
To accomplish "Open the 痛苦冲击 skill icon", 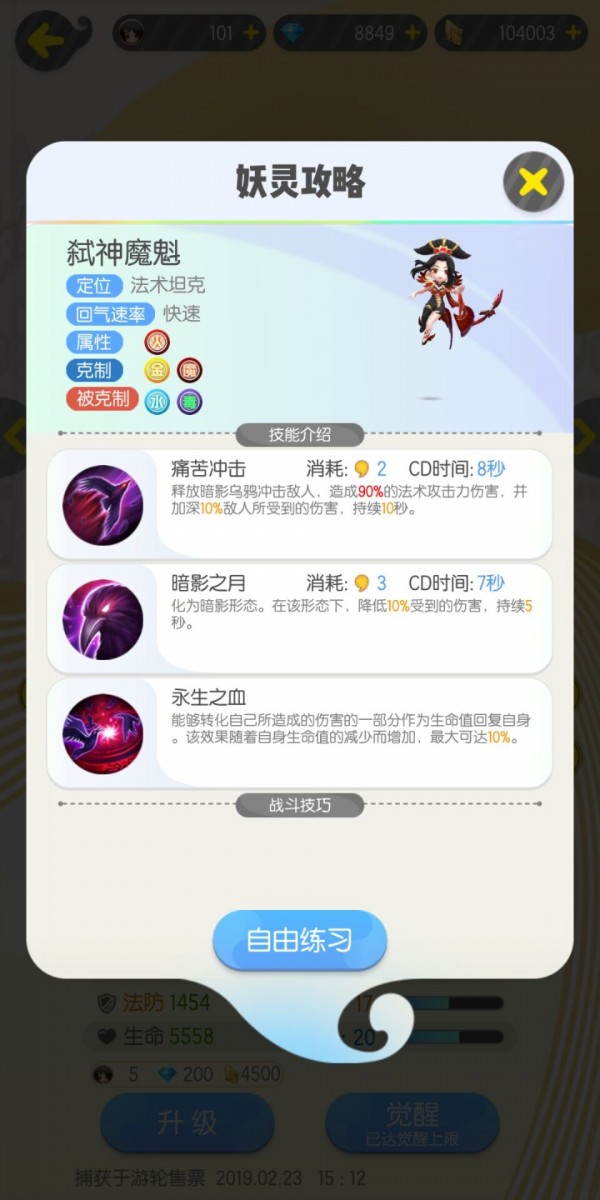I will pos(103,505).
